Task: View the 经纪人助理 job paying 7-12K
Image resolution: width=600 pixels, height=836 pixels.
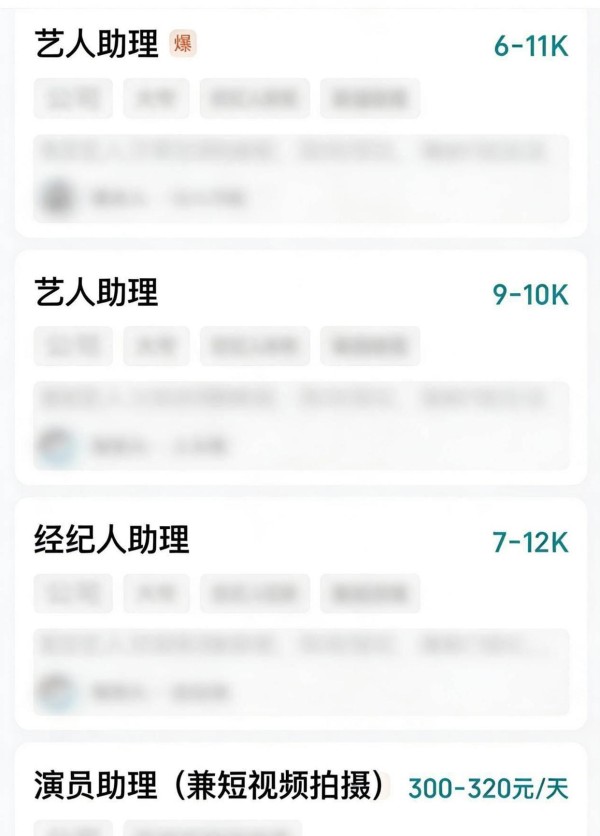Action: pyautogui.click(x=112, y=541)
